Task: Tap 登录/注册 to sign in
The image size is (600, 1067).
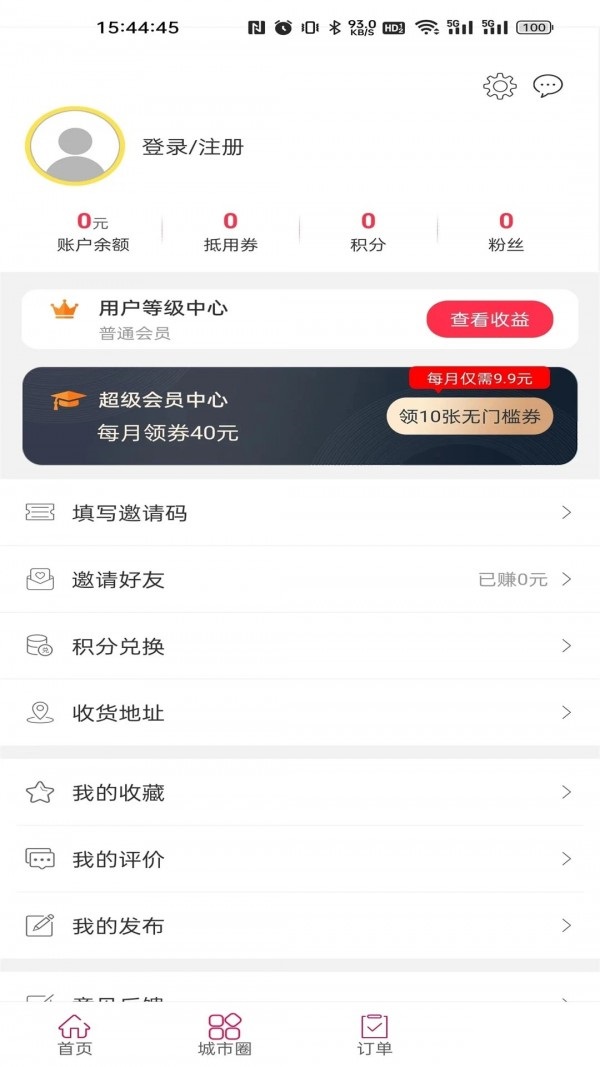Action: coord(193,147)
